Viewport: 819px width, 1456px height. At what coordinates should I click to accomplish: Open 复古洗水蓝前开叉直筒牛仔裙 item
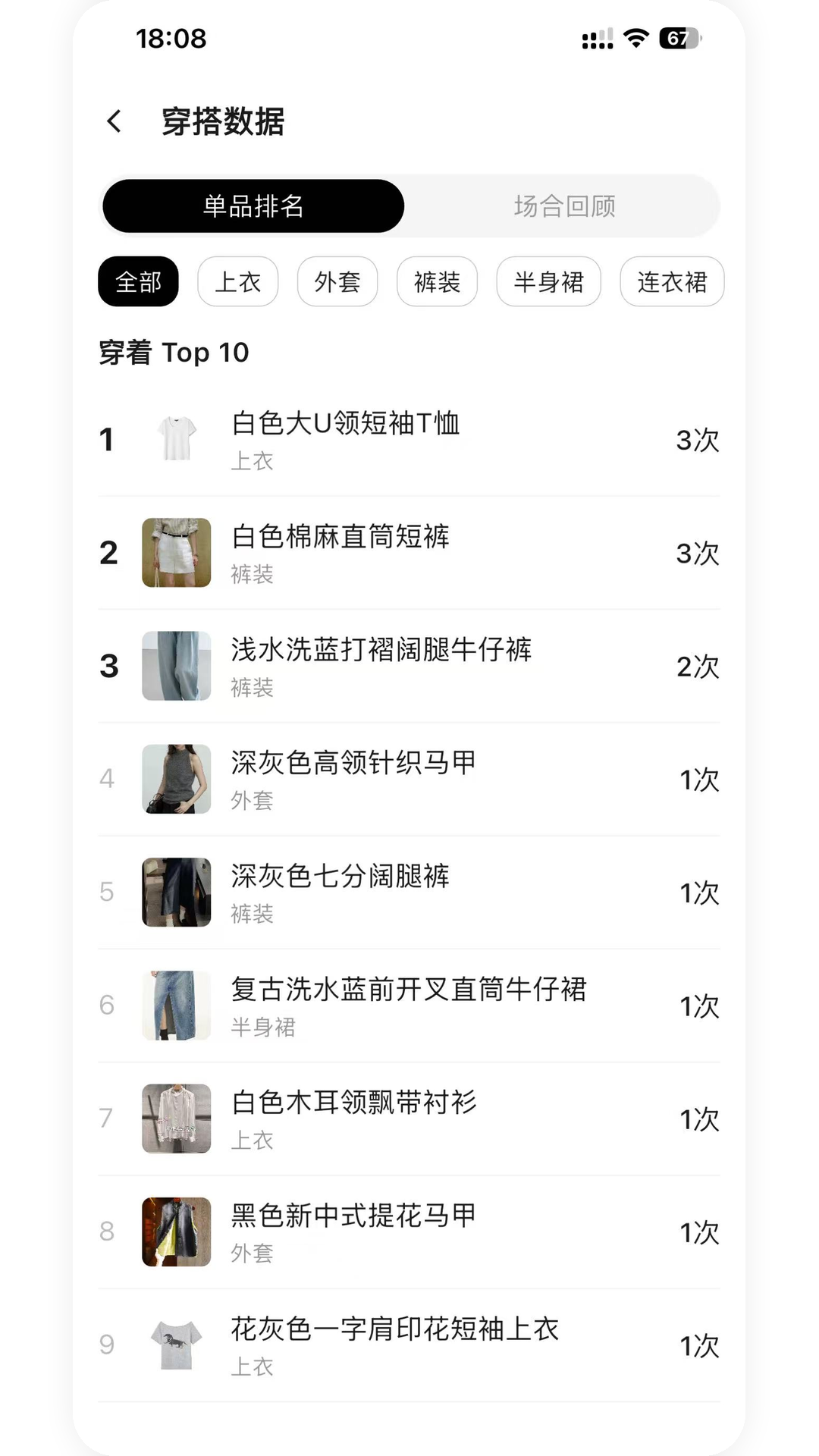[x=409, y=1006]
